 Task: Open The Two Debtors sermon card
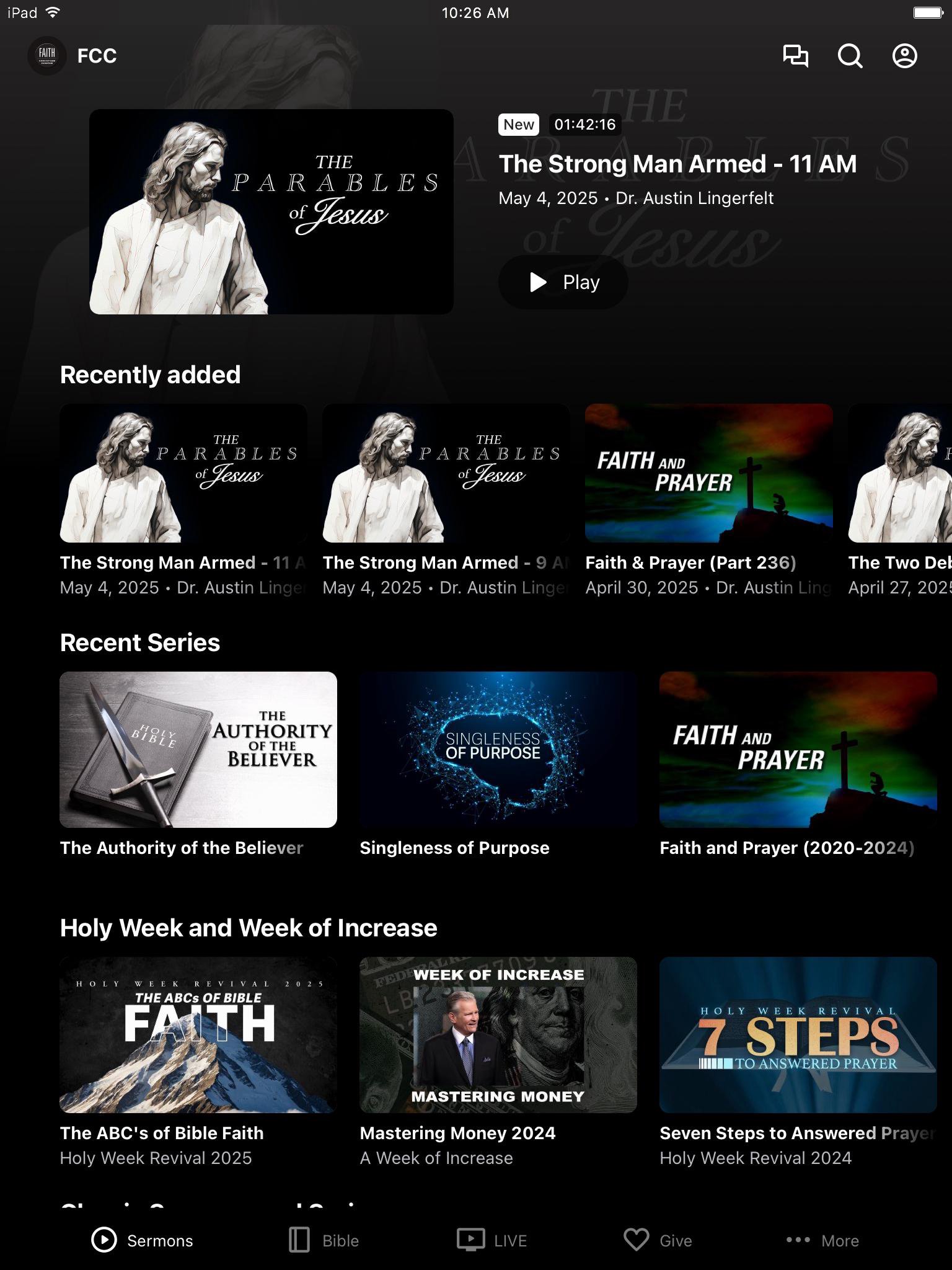pyautogui.click(x=900, y=473)
